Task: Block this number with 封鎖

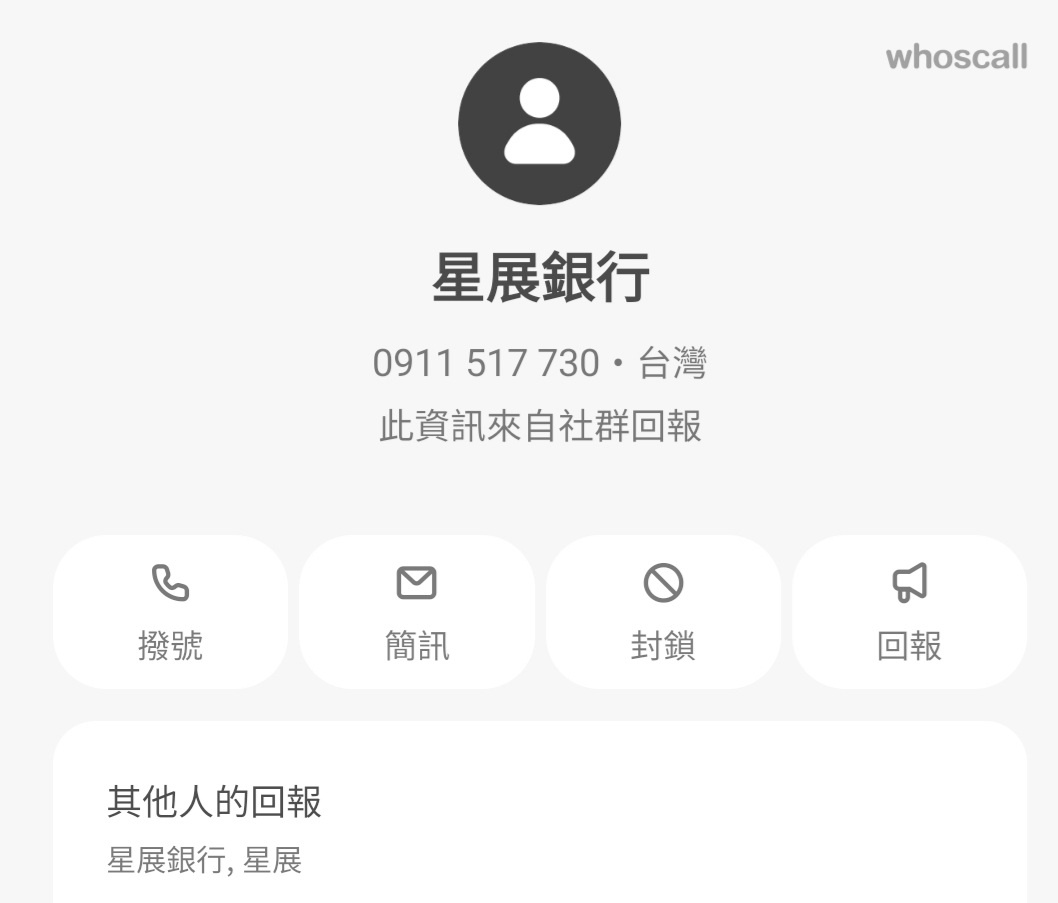Action: 663,612
